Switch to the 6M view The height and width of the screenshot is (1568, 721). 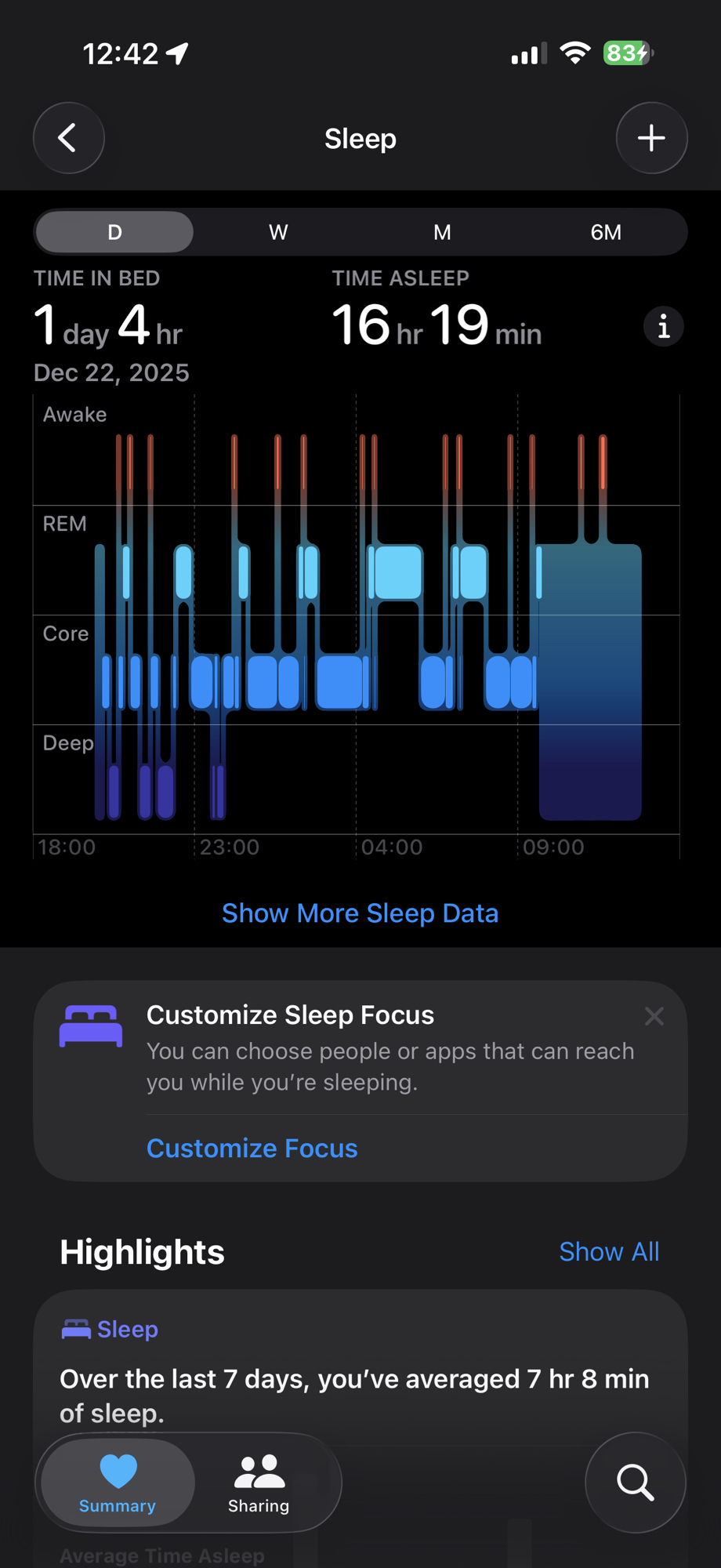606,232
